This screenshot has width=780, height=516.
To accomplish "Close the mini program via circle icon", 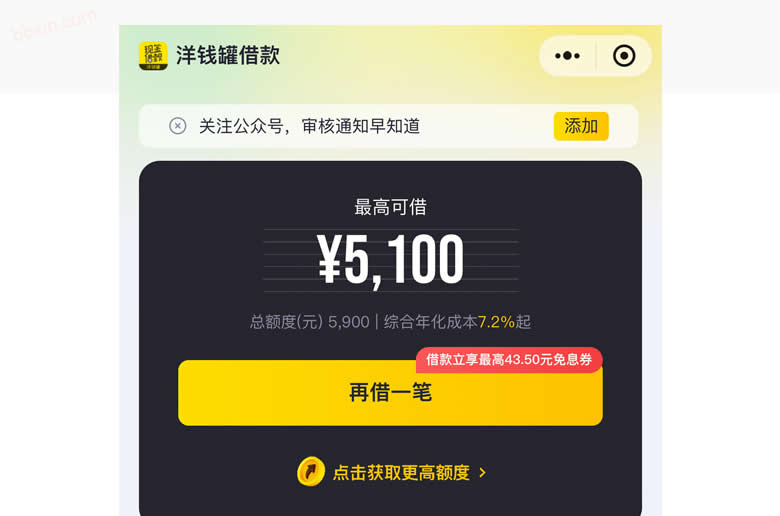I will (x=624, y=56).
